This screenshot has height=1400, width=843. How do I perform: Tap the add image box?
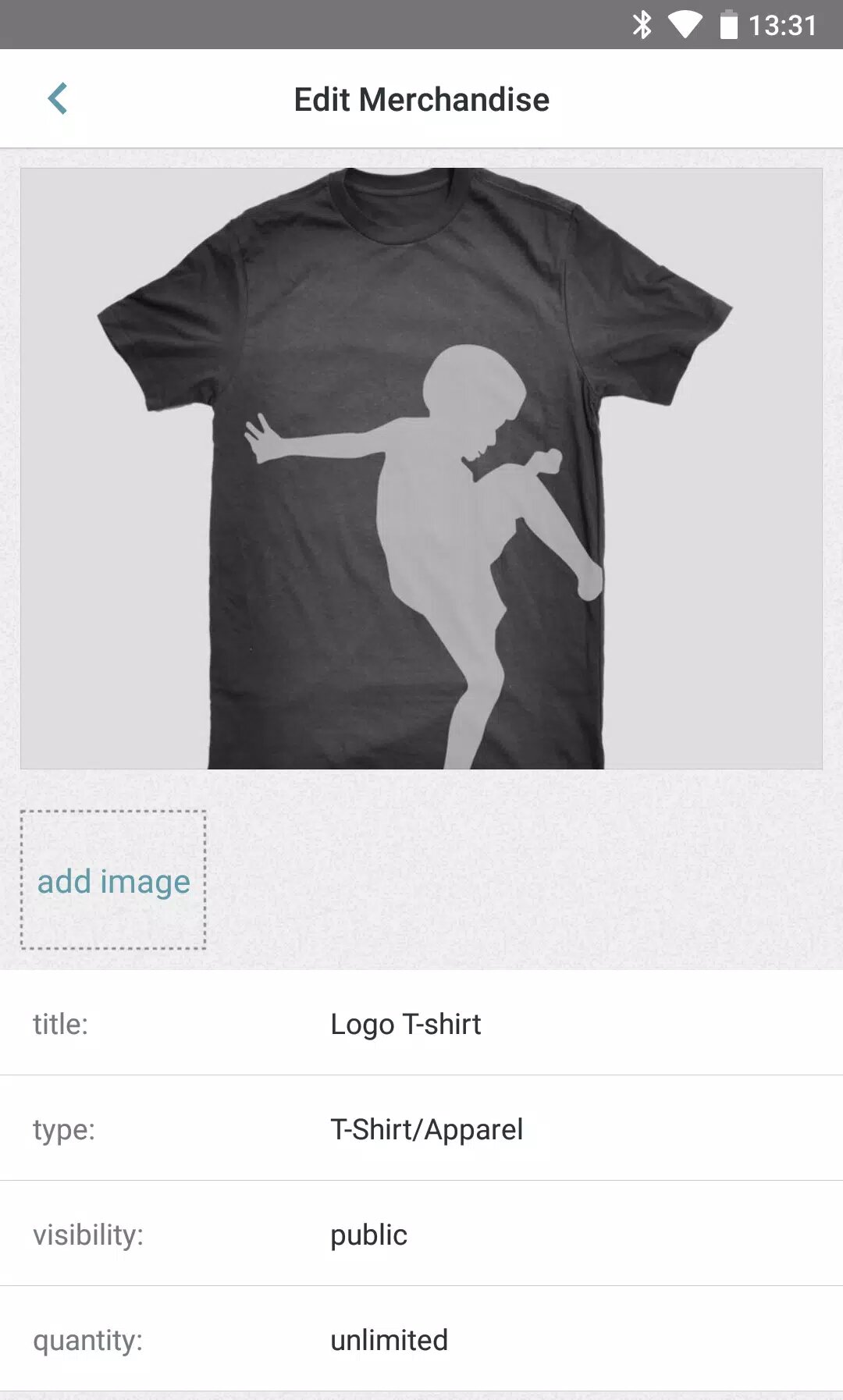pos(113,880)
